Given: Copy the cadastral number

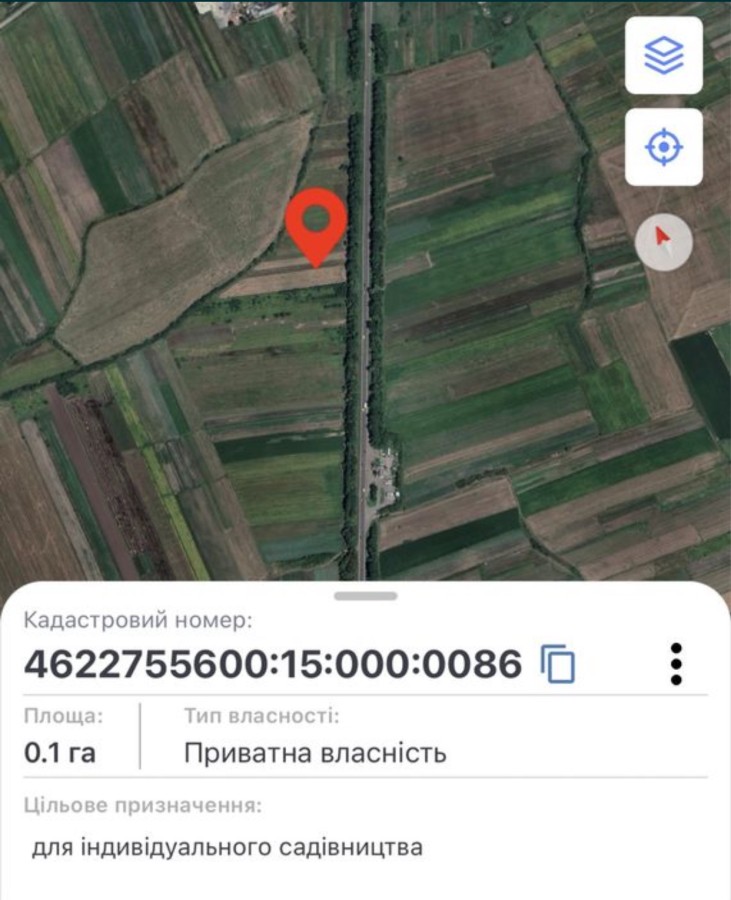Looking at the screenshot, I should (558, 664).
